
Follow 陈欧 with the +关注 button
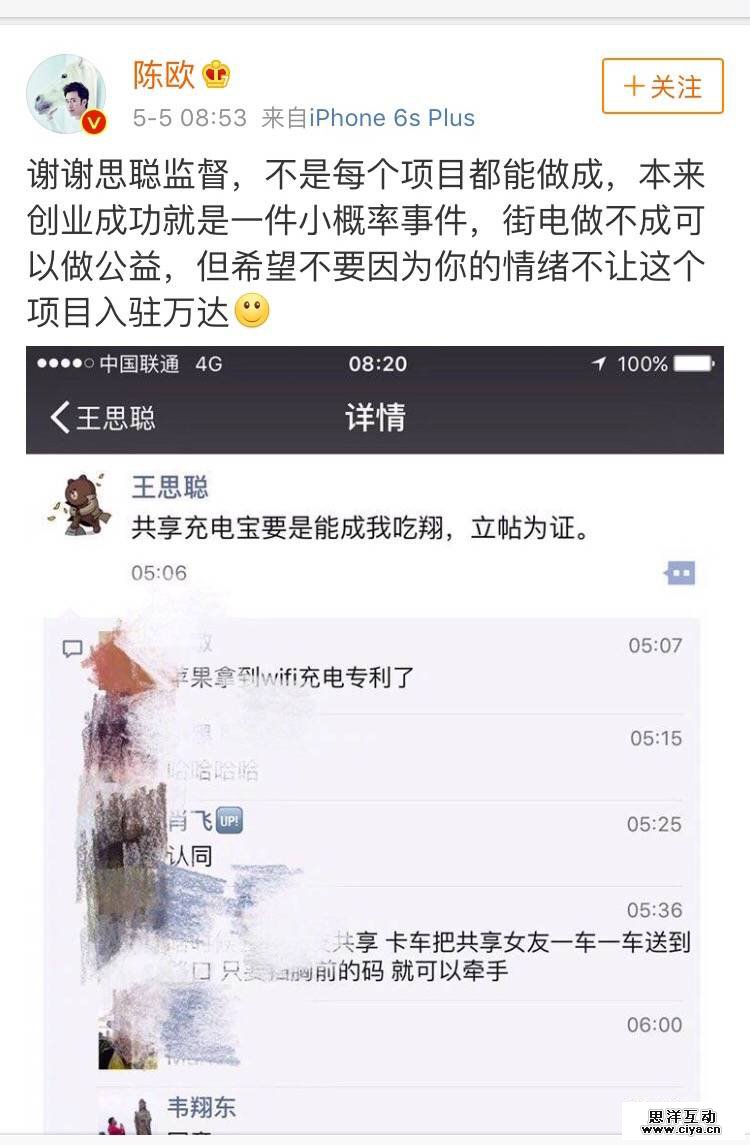[662, 87]
